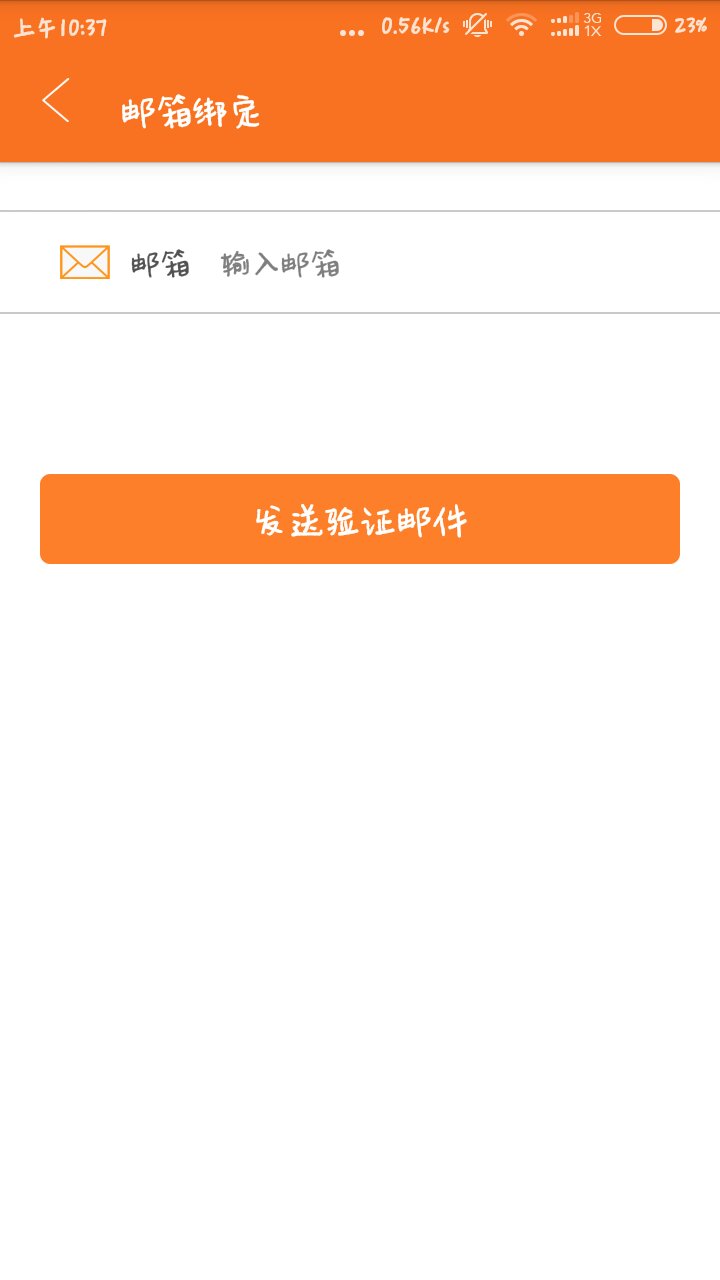Tap the blank area below the send button
The width and height of the screenshot is (720, 1280).
360,800
